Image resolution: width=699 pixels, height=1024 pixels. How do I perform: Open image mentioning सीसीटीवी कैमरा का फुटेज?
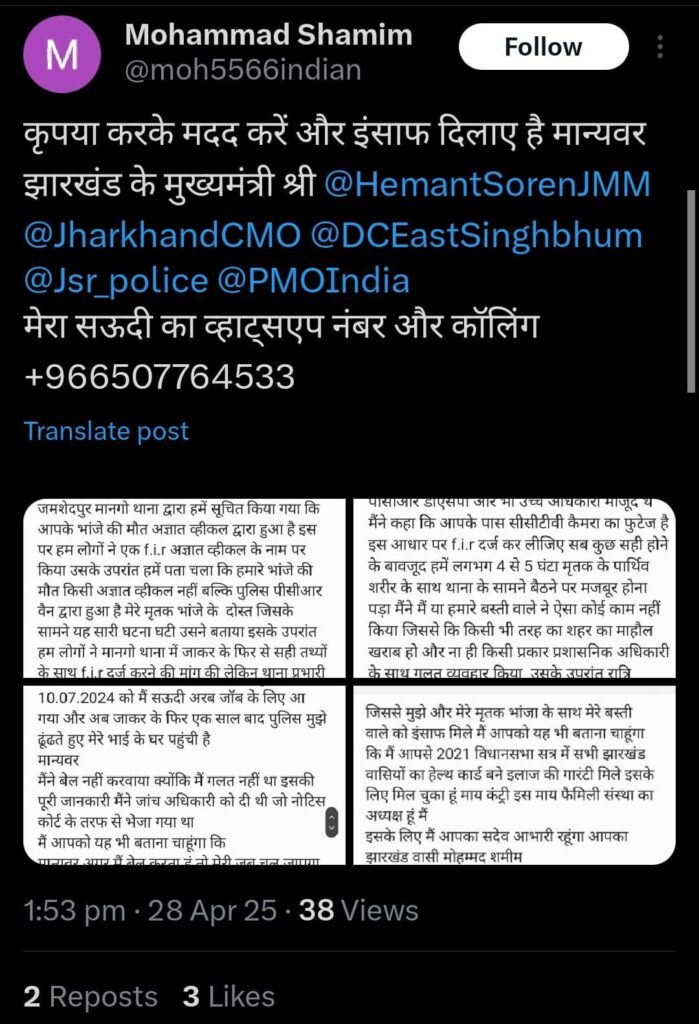pos(511,588)
